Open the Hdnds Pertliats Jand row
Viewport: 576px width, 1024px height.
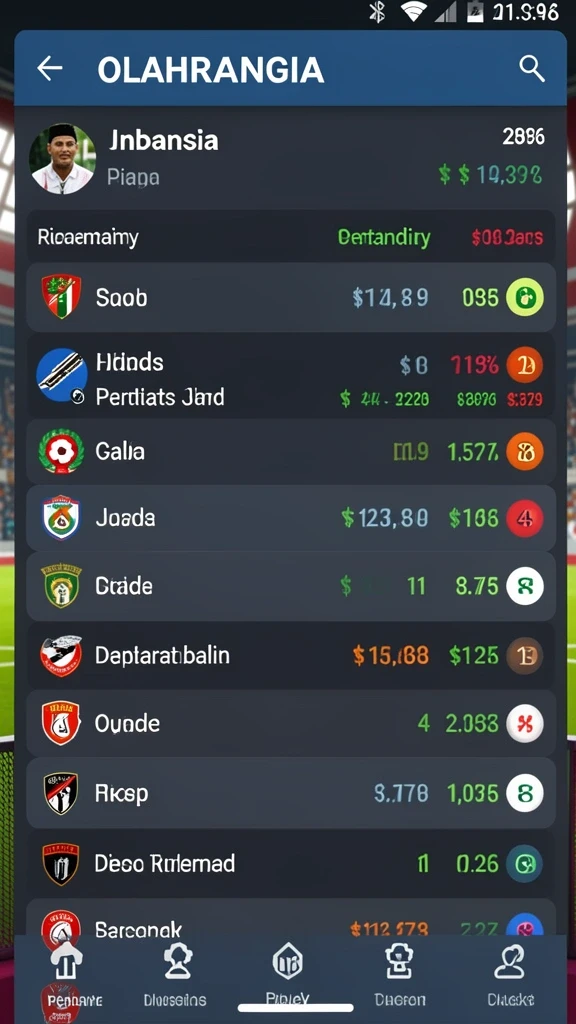pyautogui.click(x=291, y=379)
